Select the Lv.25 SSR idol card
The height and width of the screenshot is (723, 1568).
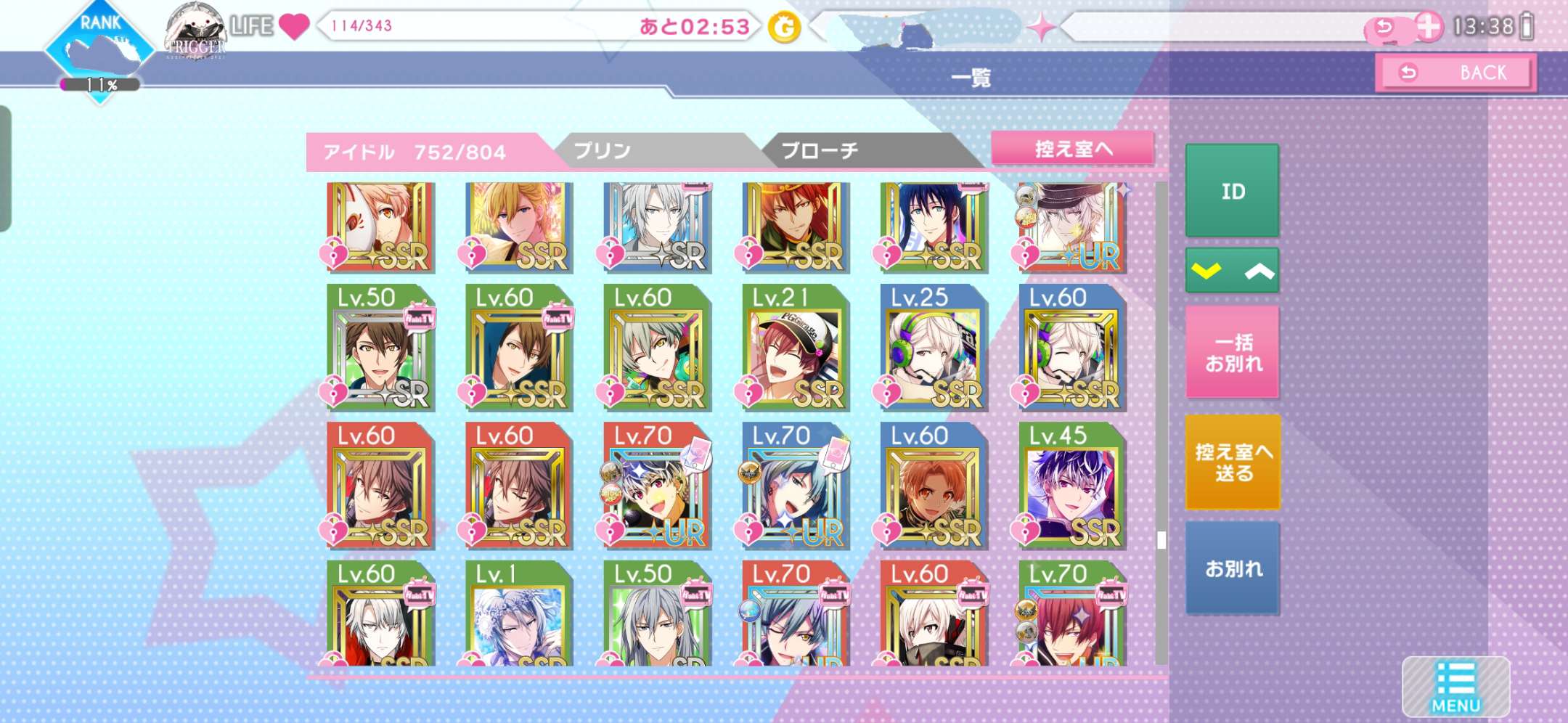pyautogui.click(x=934, y=348)
